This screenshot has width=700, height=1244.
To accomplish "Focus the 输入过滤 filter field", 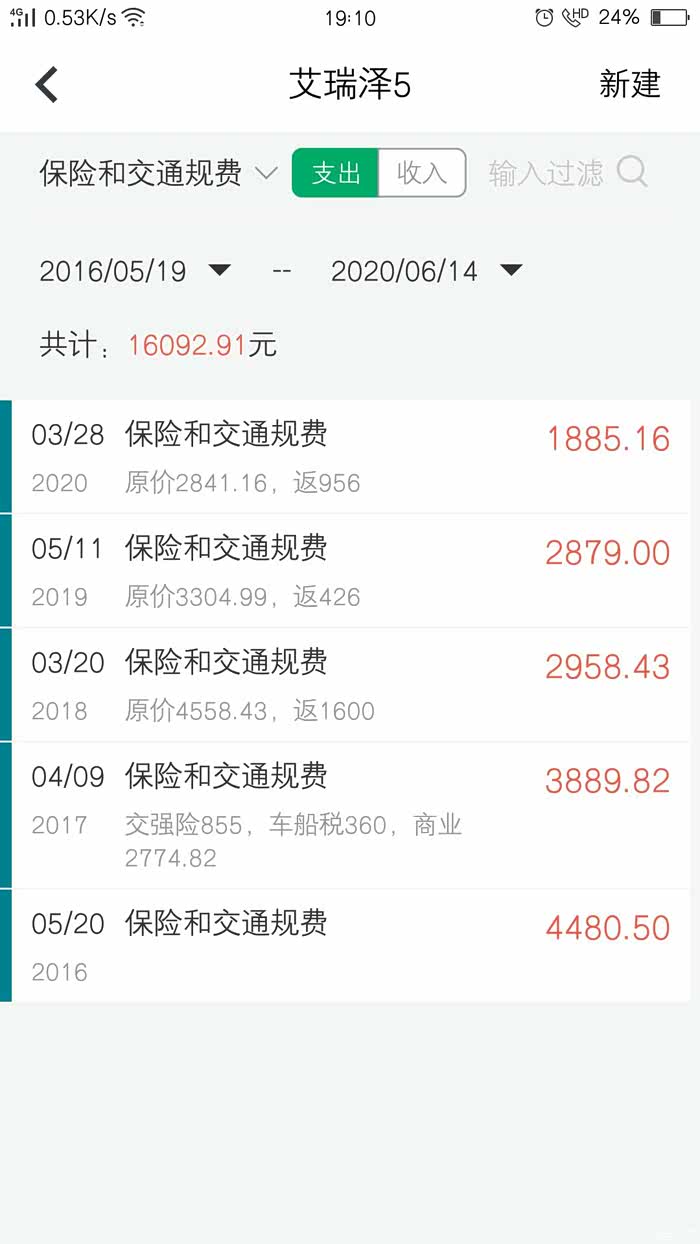I will pos(546,174).
